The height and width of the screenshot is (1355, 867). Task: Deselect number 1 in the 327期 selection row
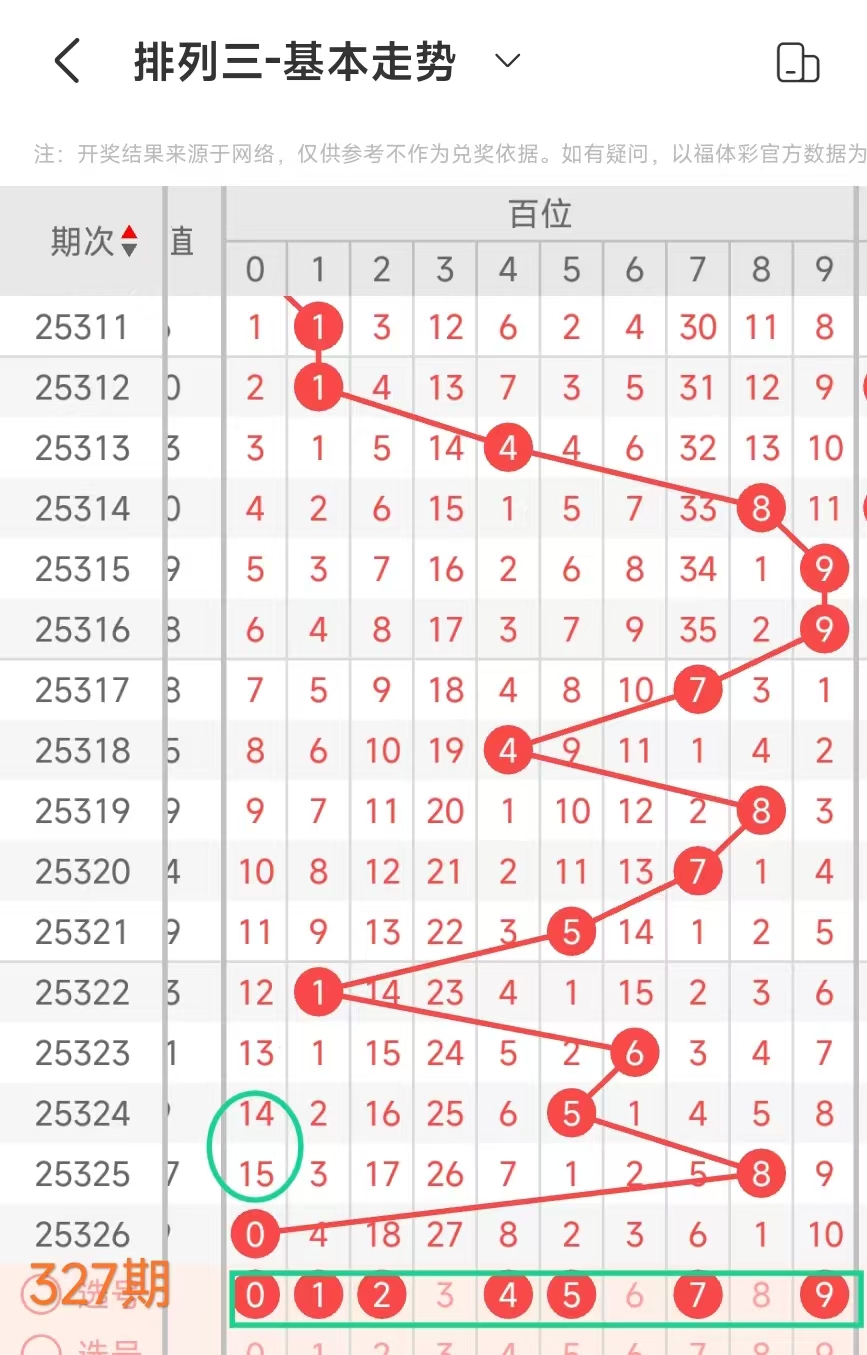(318, 1297)
